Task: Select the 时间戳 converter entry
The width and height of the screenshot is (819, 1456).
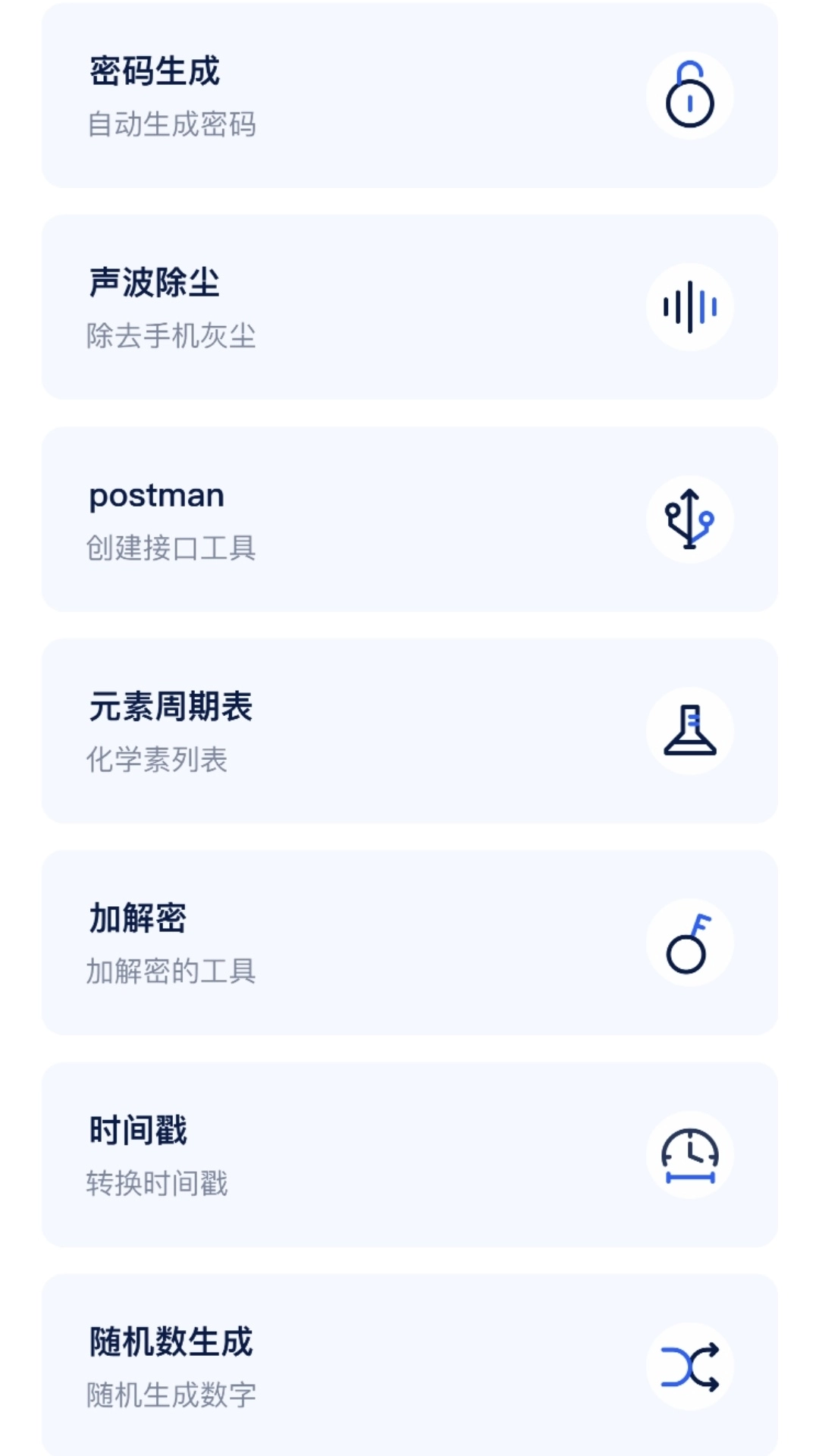Action: click(x=303, y=1155)
